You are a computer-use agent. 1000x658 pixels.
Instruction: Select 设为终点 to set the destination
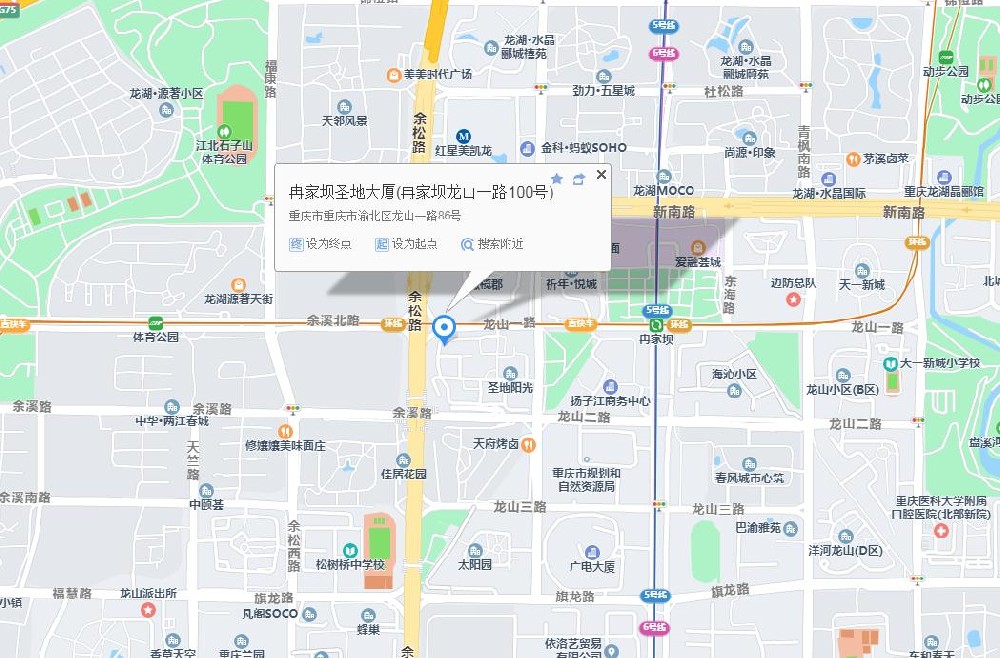pyautogui.click(x=321, y=244)
